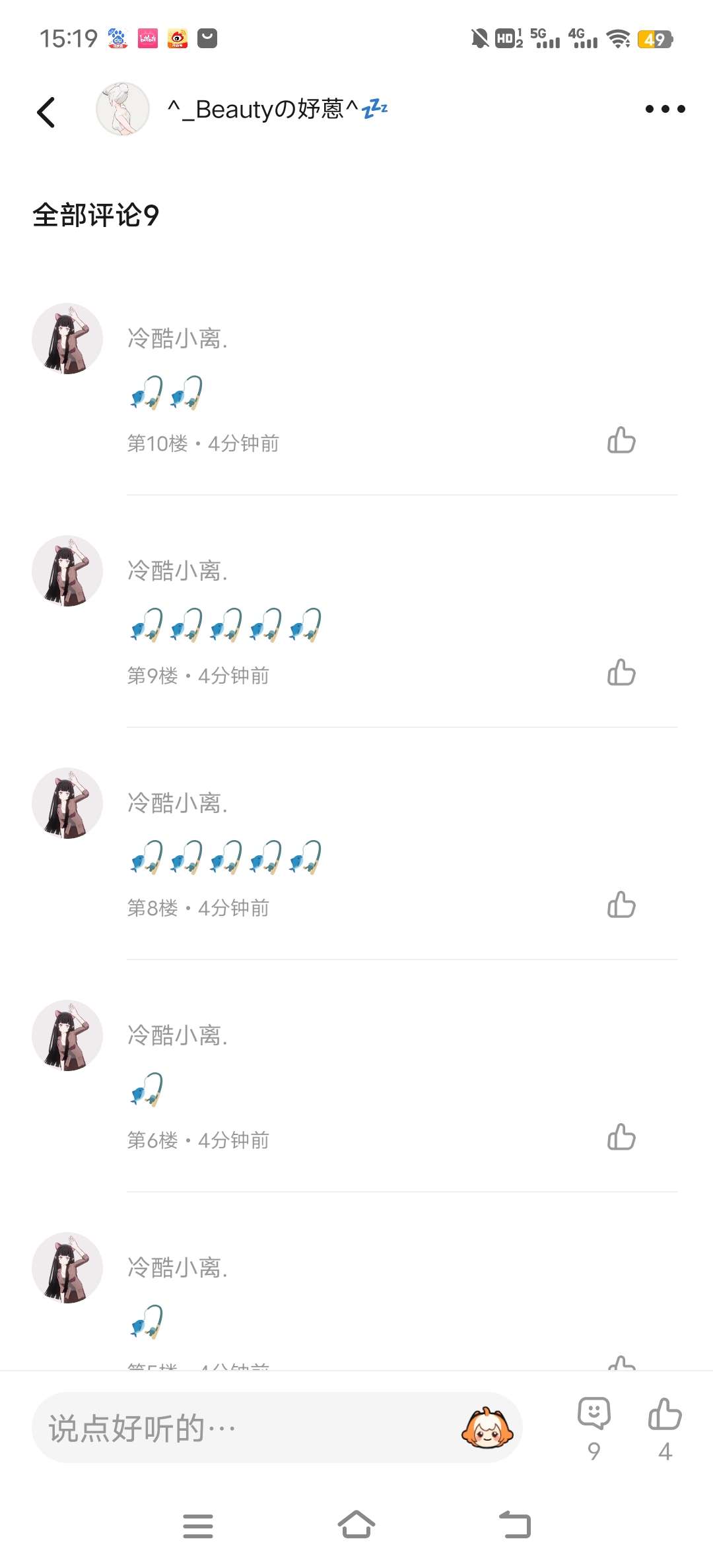Open the 冷酷小离. username on 第9楼
Image resolution: width=713 pixels, height=1568 pixels.
tap(177, 571)
